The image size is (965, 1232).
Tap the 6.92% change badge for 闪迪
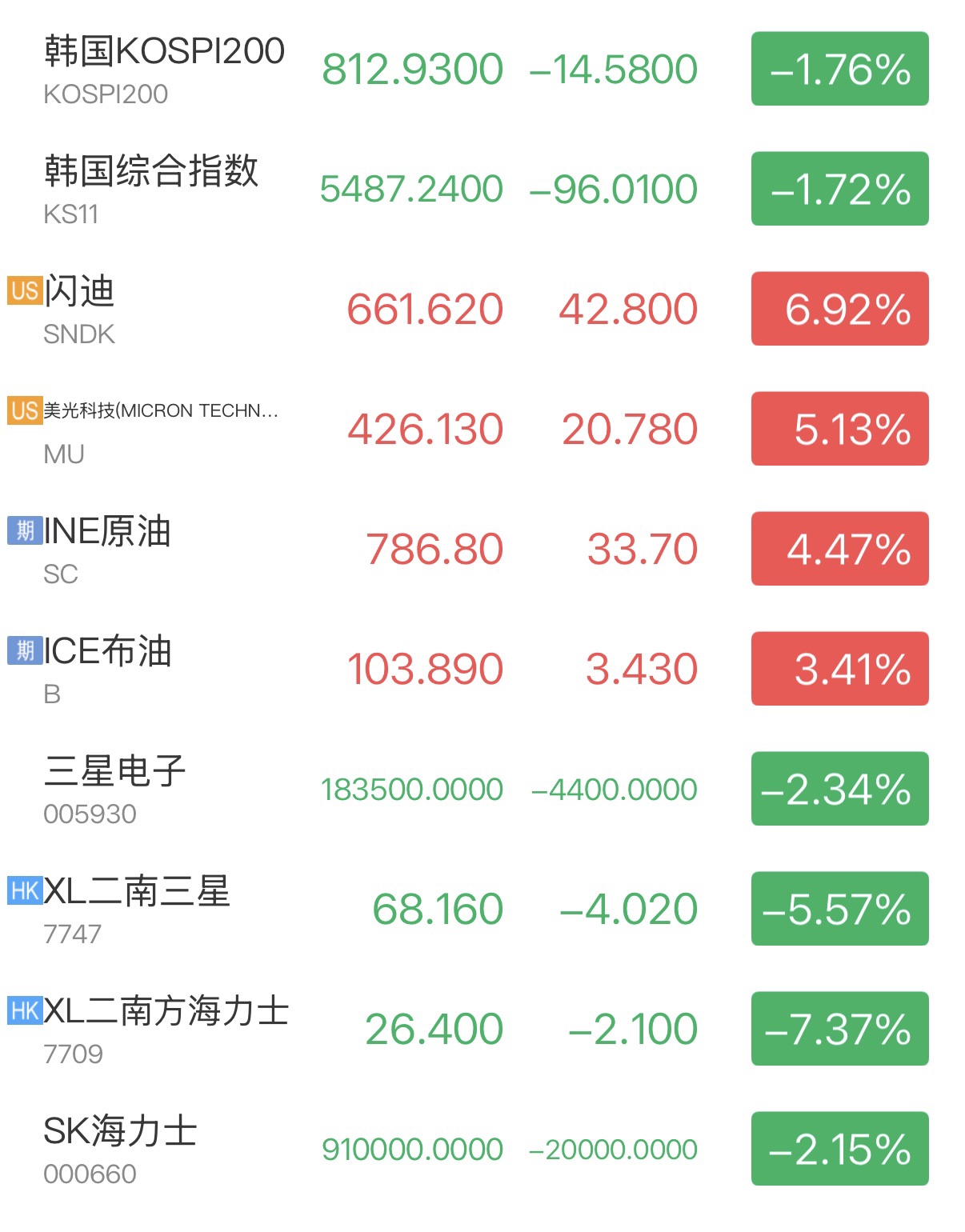point(839,309)
